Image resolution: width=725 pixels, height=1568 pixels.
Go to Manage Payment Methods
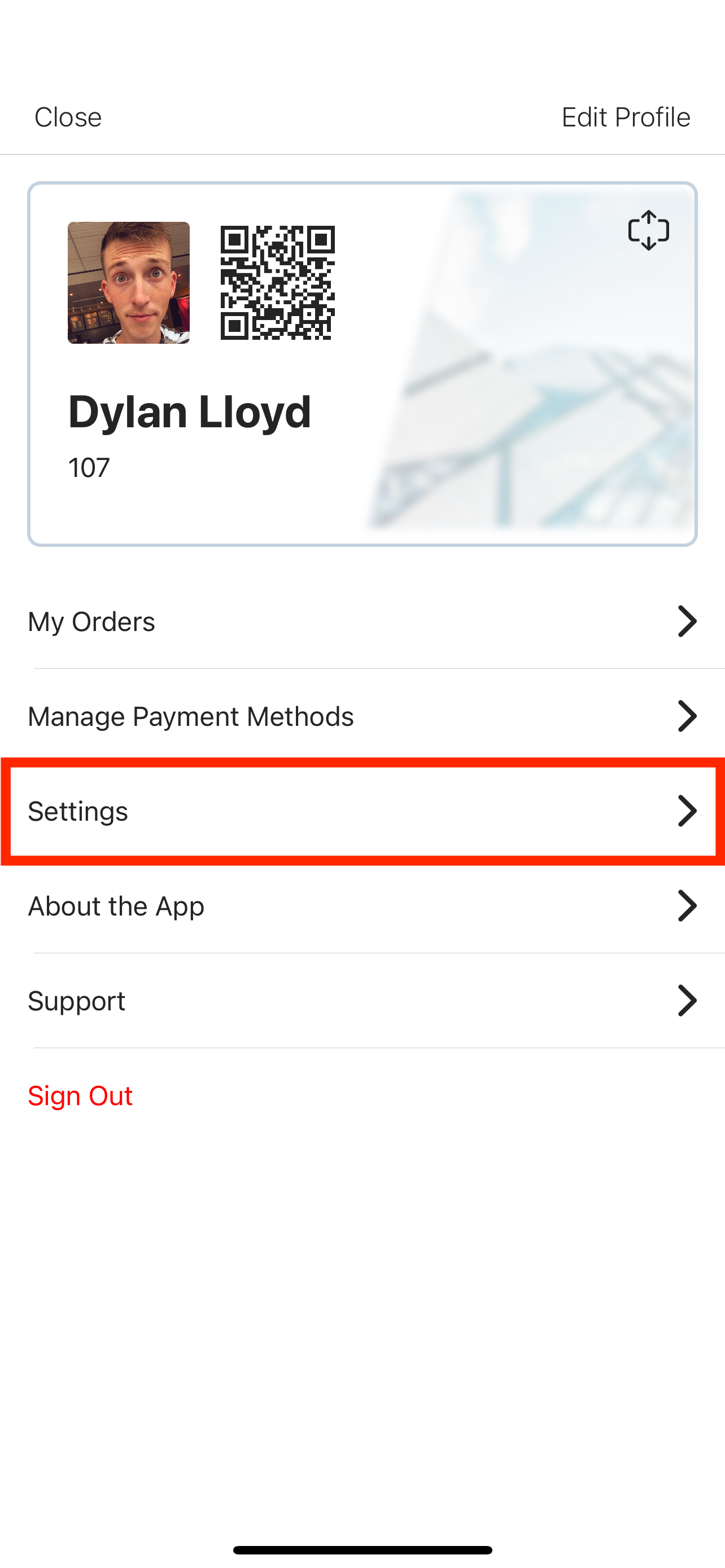362,716
